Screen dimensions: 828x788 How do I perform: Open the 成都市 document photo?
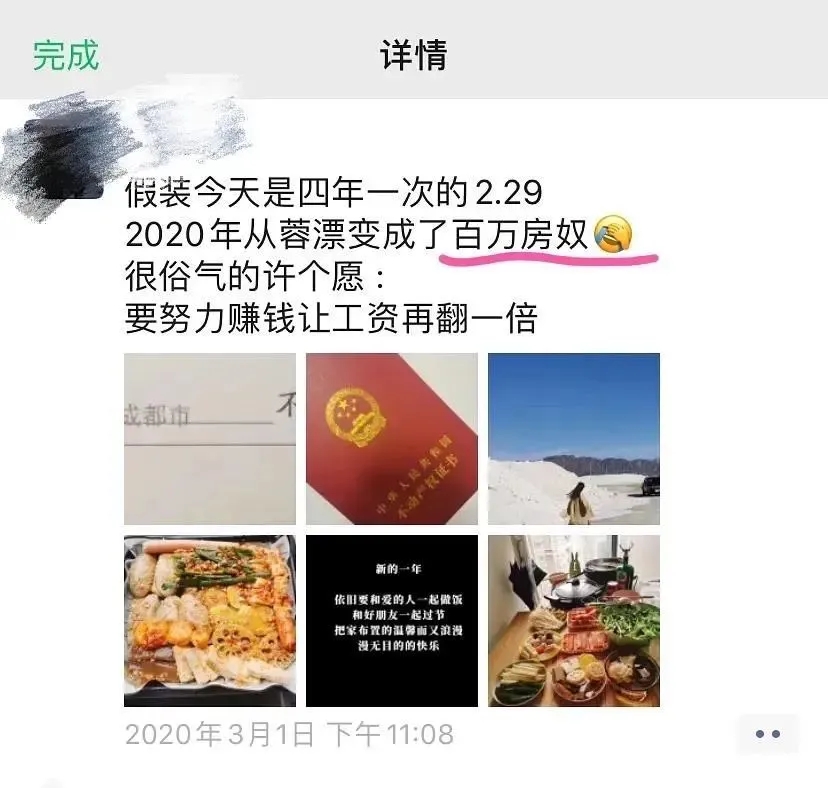pos(210,438)
